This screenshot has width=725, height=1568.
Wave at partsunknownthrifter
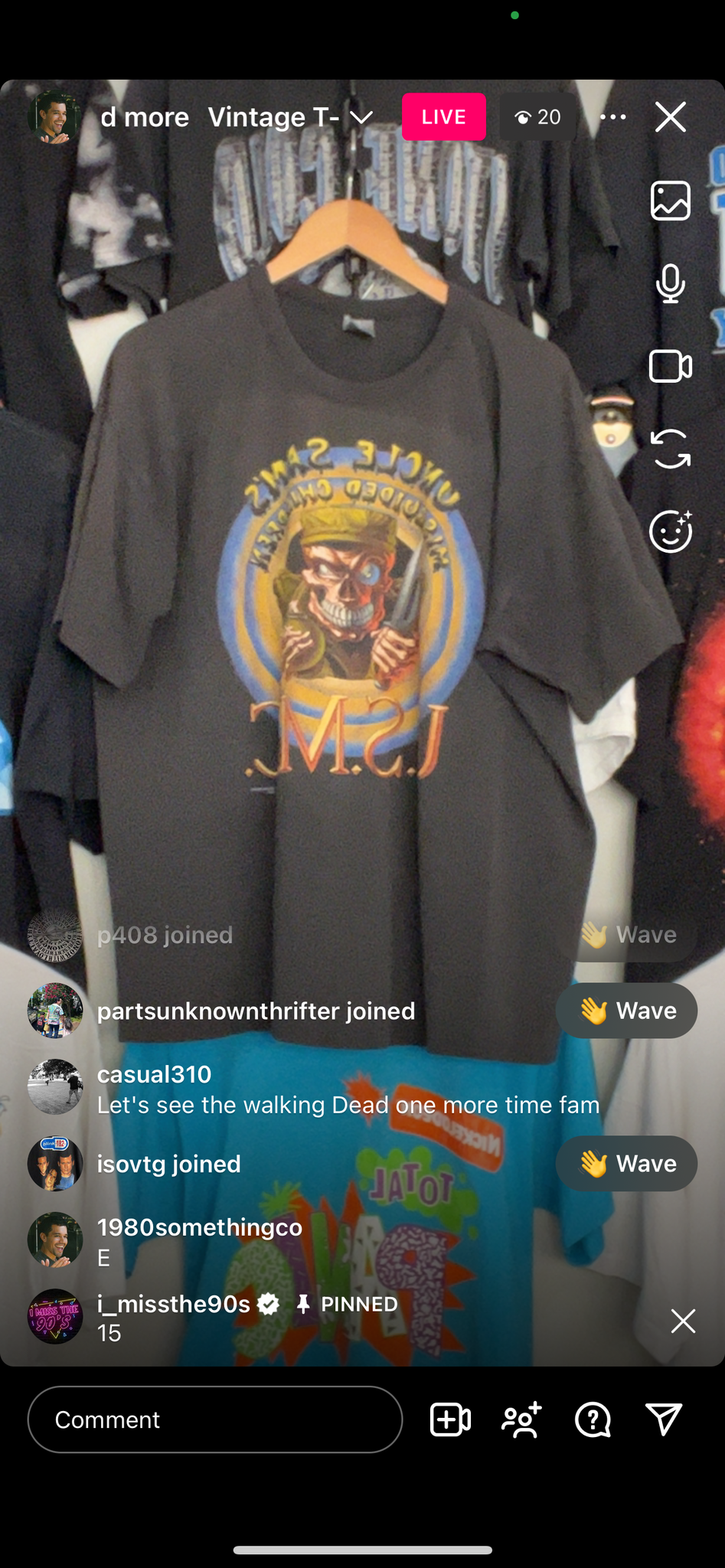626,1011
